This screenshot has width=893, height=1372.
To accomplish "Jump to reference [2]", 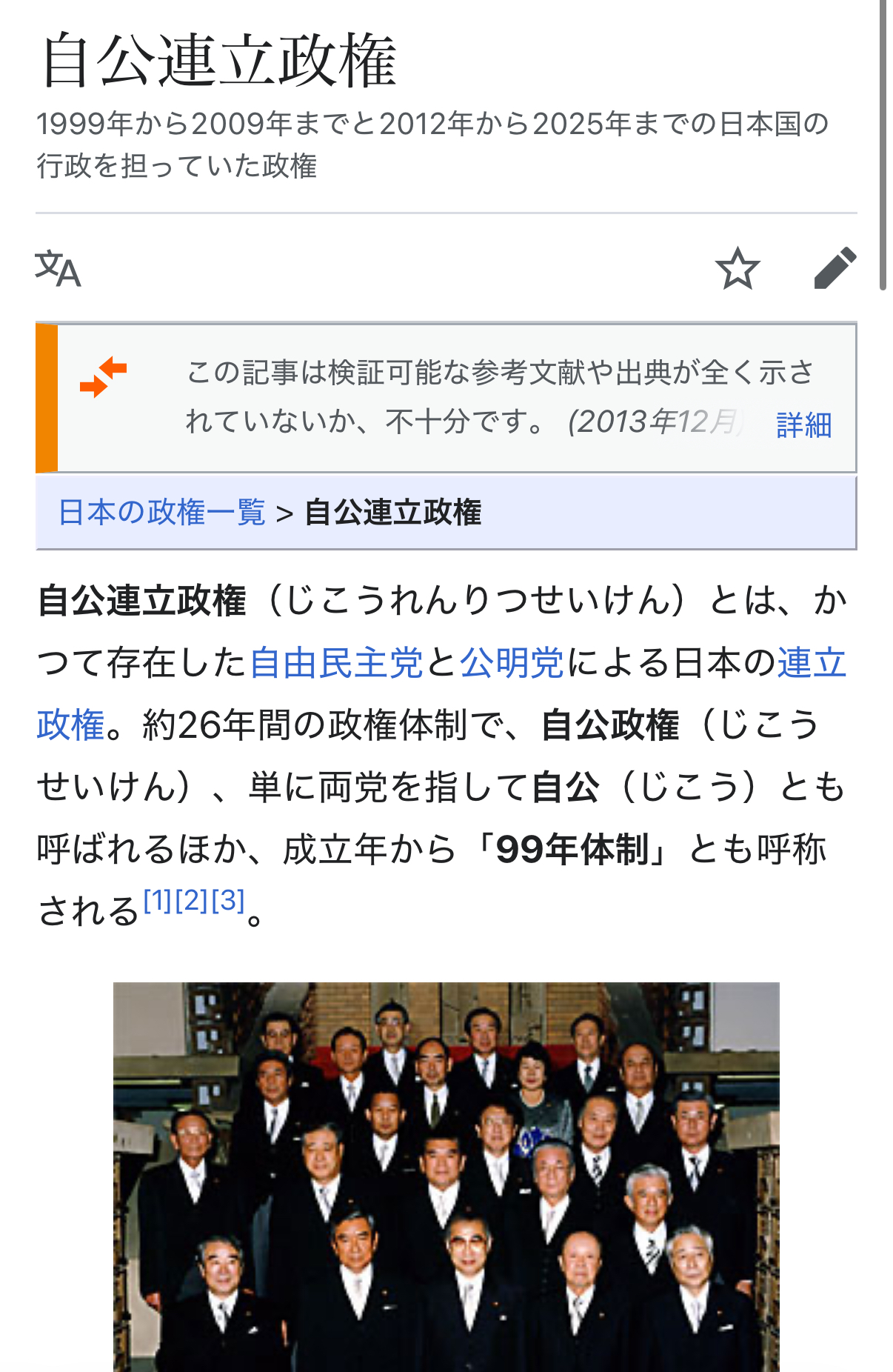I will [x=192, y=901].
